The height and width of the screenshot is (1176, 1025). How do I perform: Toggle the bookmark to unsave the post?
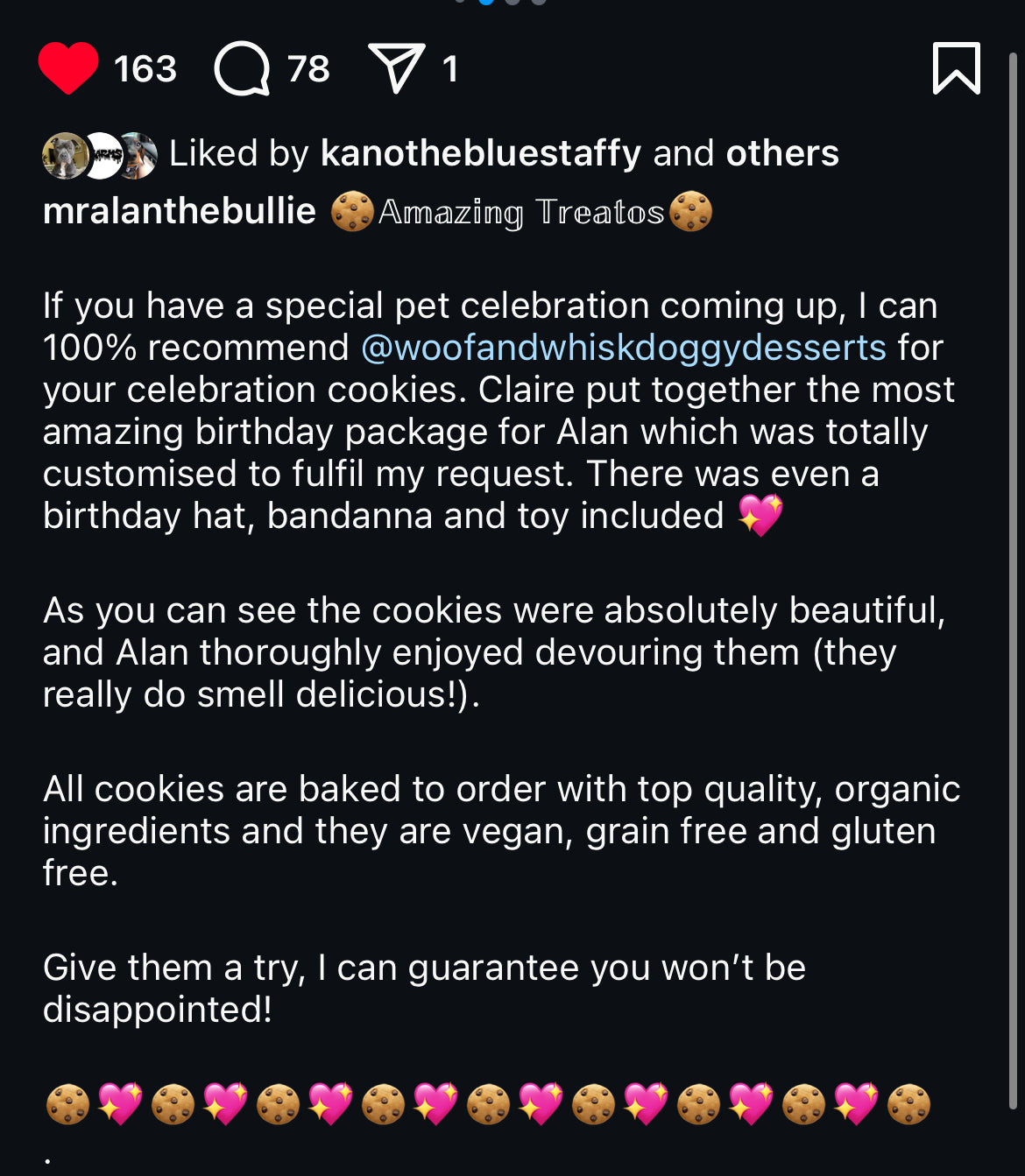[x=958, y=68]
